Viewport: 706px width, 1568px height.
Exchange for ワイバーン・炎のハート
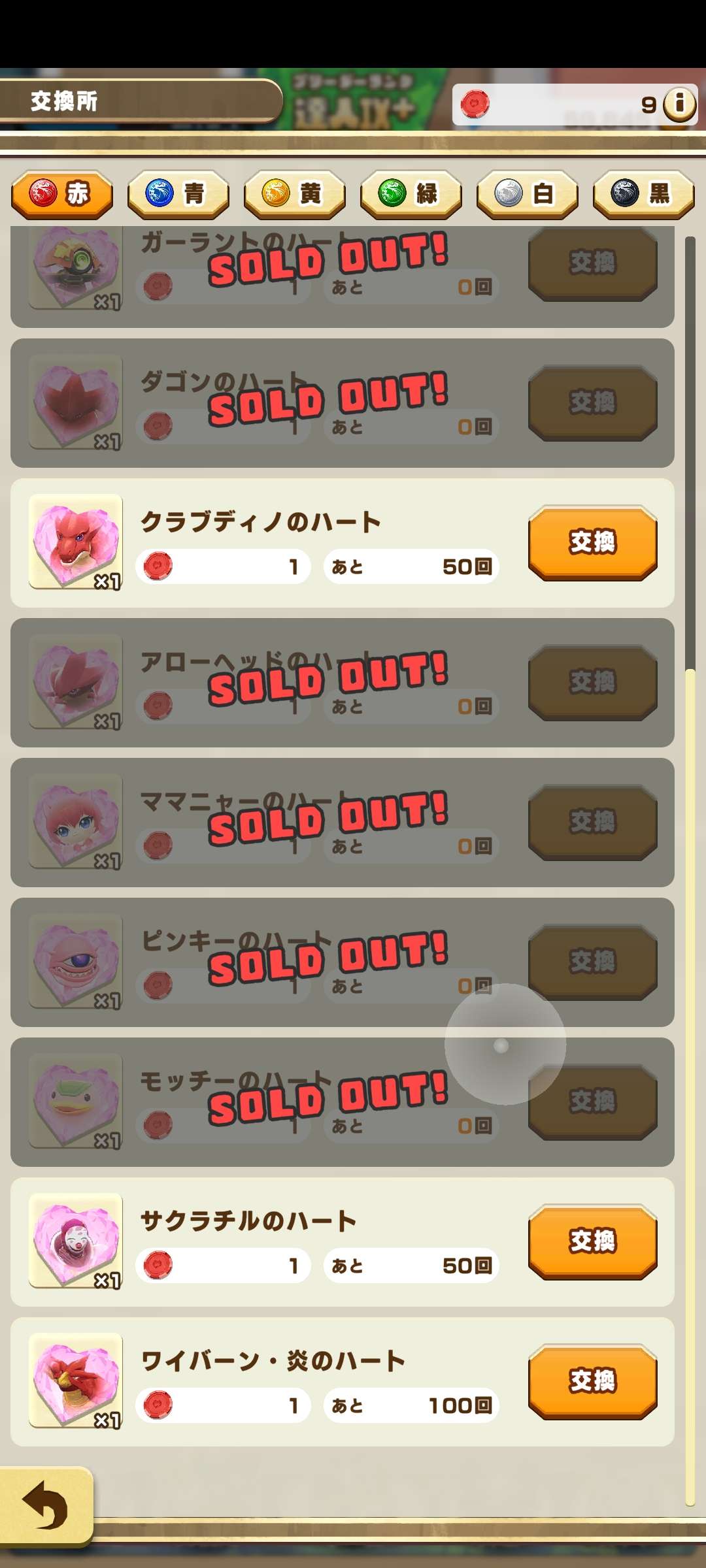click(x=592, y=1381)
